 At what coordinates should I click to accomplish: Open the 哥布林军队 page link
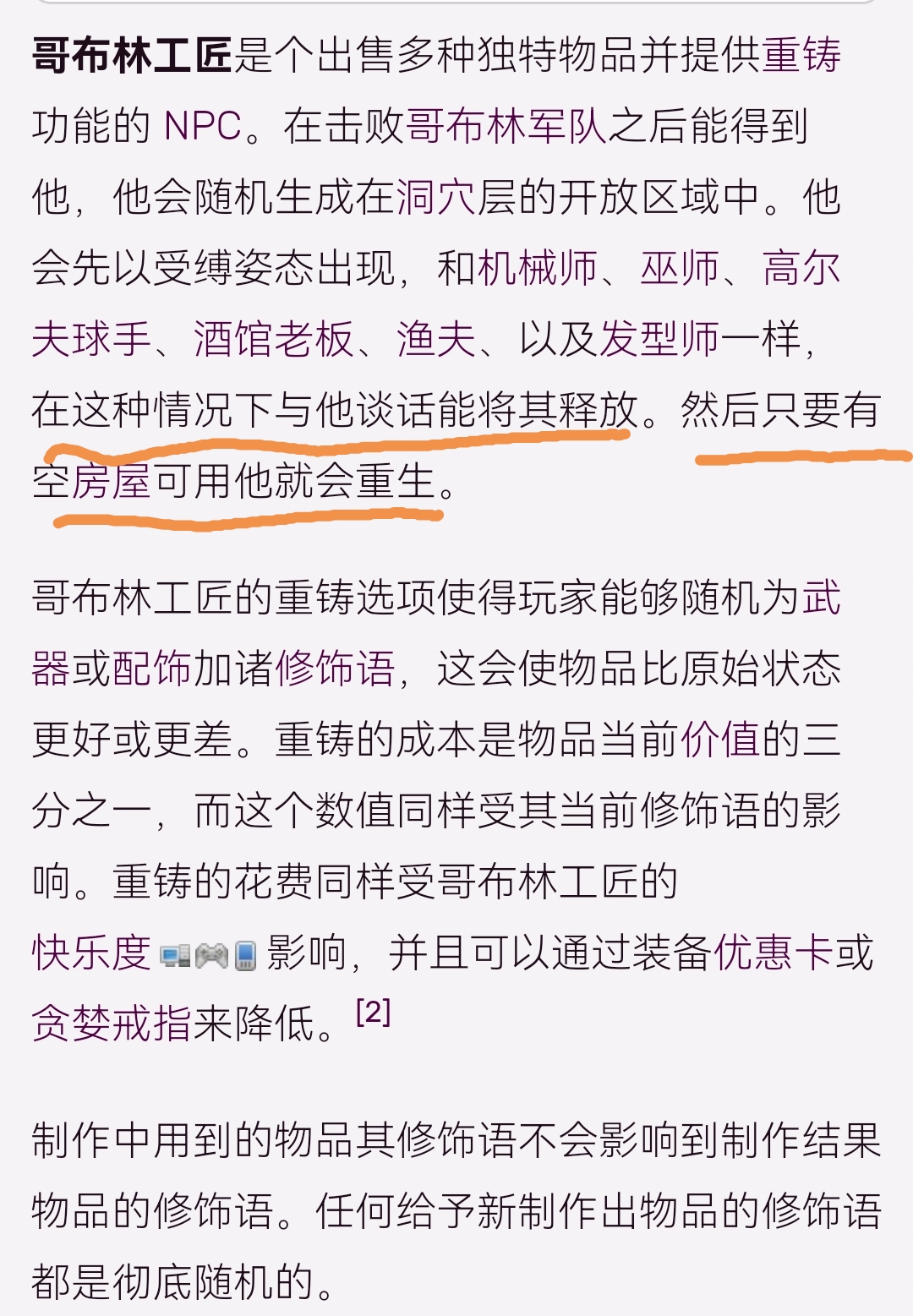coord(506,127)
